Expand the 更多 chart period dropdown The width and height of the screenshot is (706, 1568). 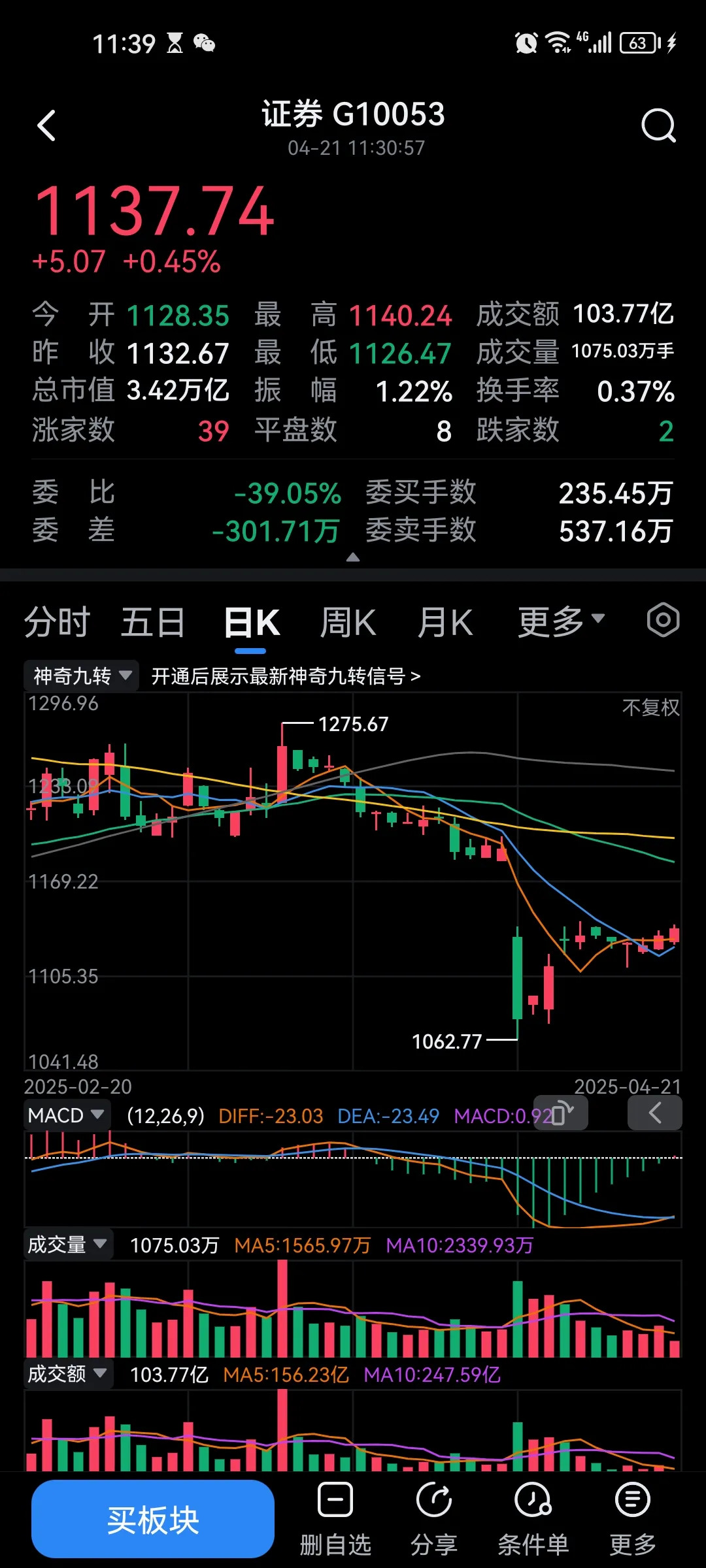coord(561,622)
